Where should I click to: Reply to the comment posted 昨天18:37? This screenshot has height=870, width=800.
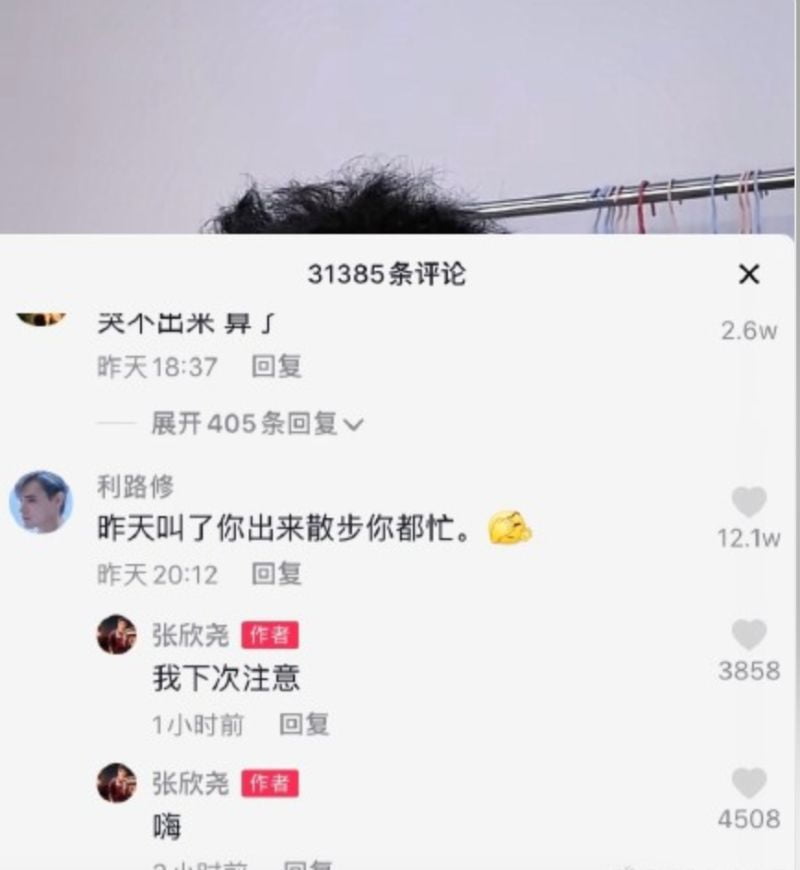pos(277,367)
